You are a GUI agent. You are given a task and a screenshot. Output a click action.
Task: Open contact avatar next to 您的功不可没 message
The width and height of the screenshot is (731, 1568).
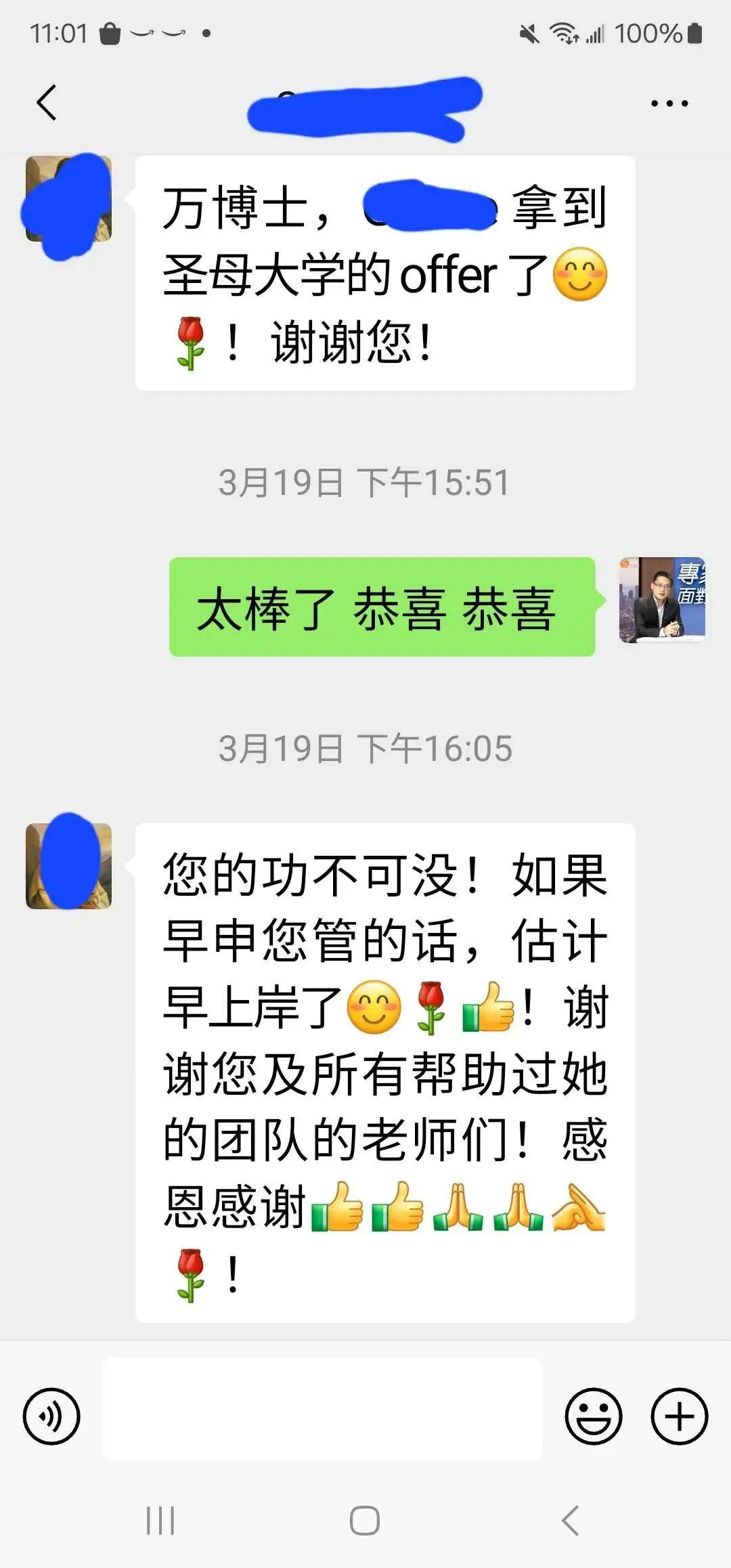click(x=68, y=866)
